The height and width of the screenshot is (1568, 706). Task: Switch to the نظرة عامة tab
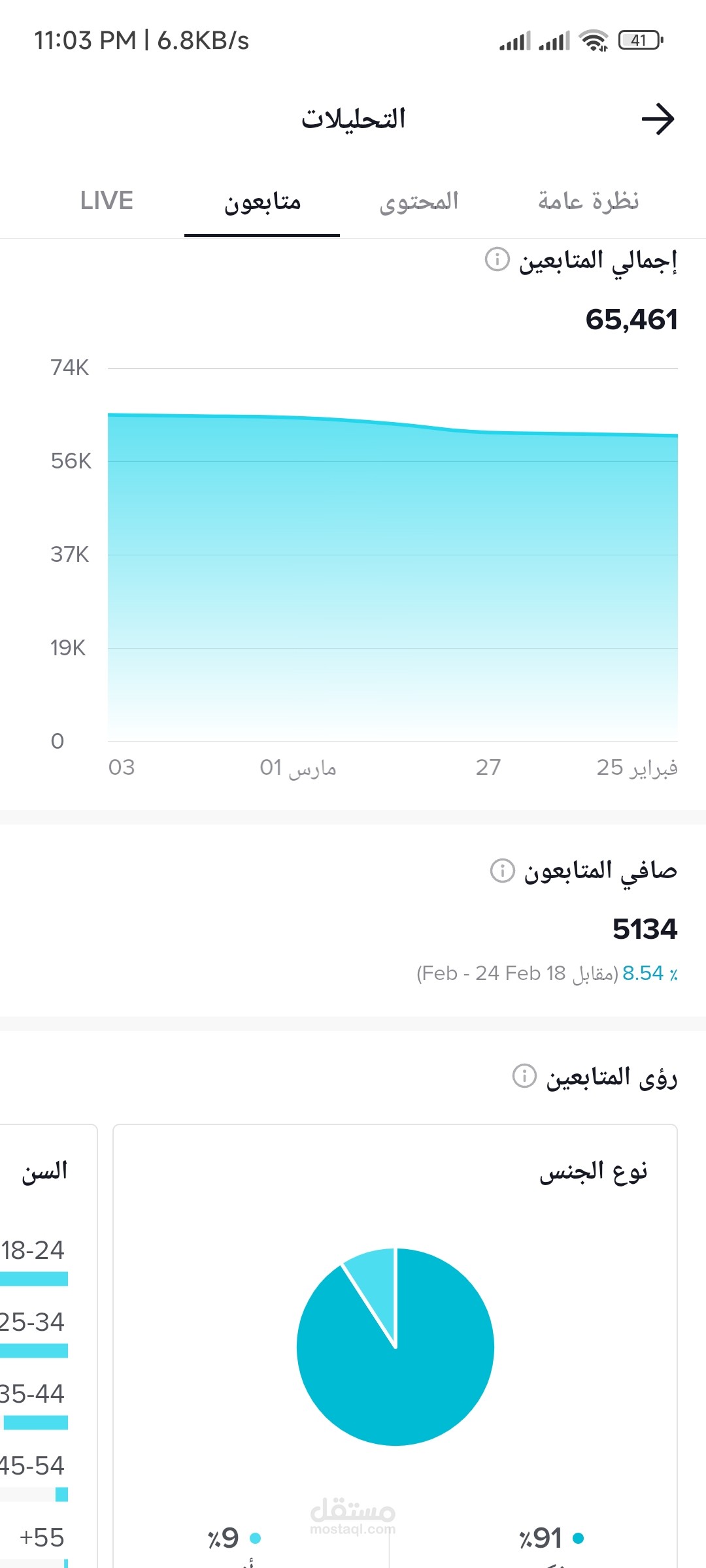pyautogui.click(x=588, y=201)
